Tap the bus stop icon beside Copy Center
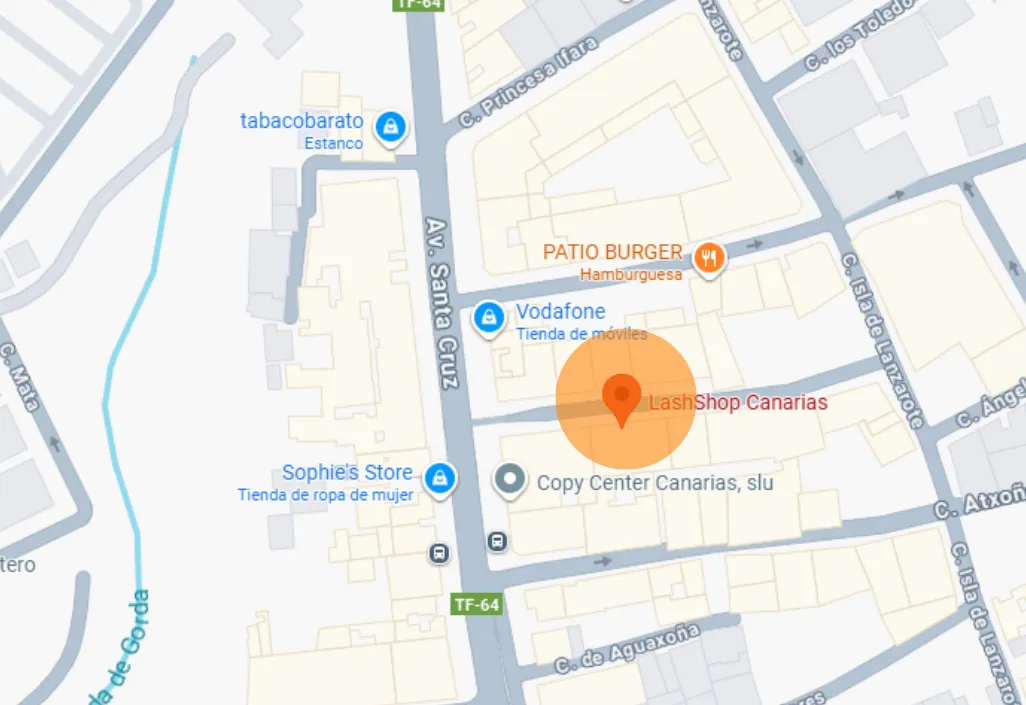This screenshot has height=705, width=1026. [497, 541]
